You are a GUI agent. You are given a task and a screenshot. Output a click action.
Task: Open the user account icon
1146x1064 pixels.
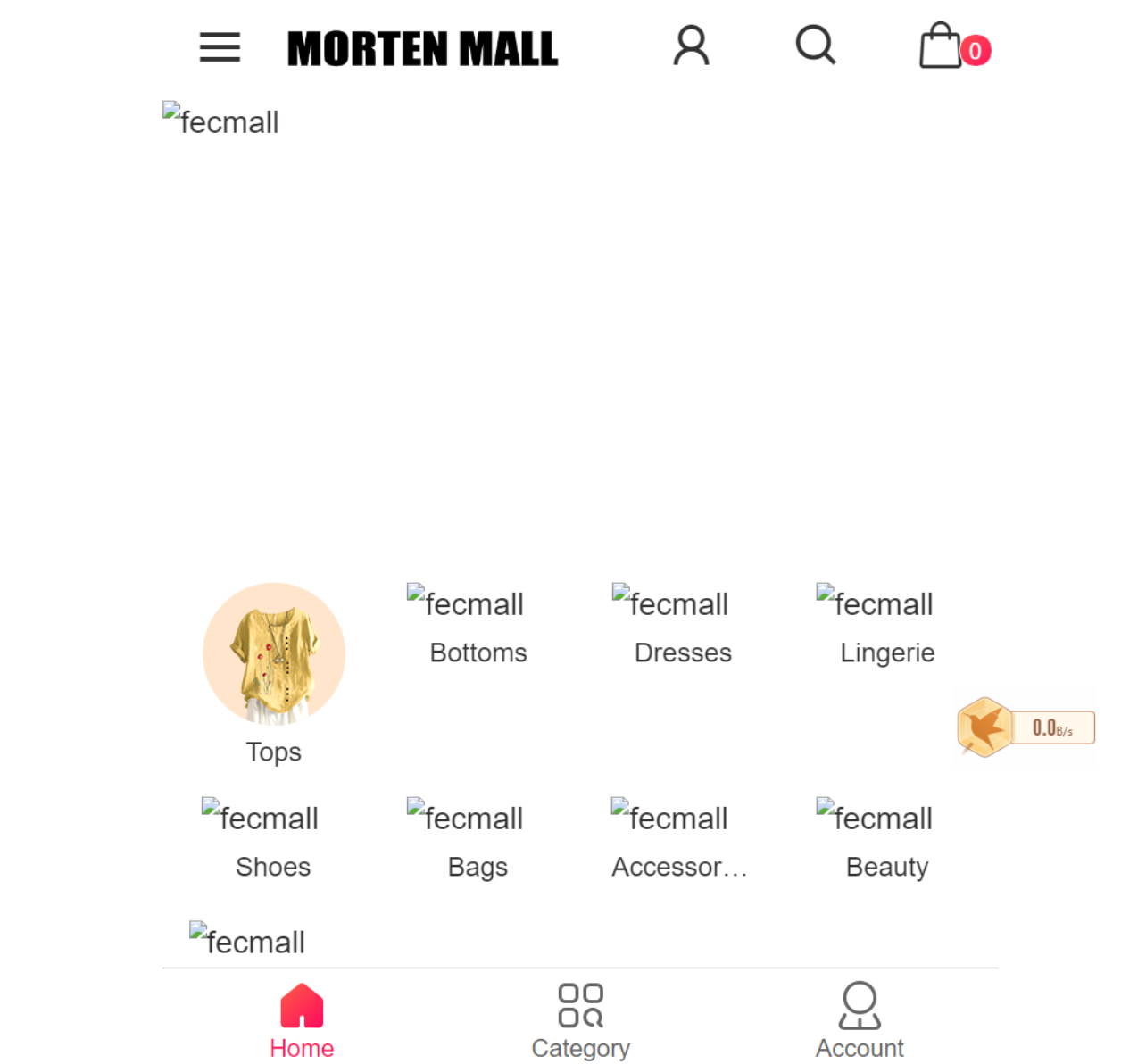691,46
